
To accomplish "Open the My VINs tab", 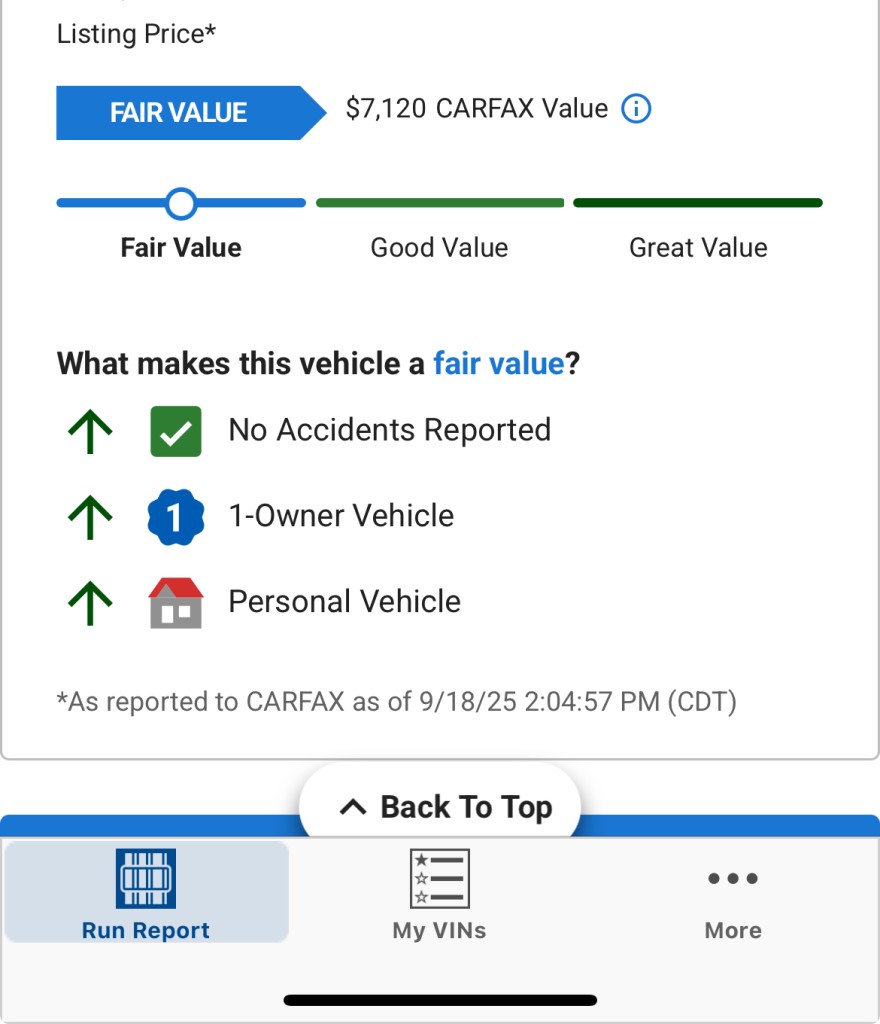I will (x=439, y=892).
